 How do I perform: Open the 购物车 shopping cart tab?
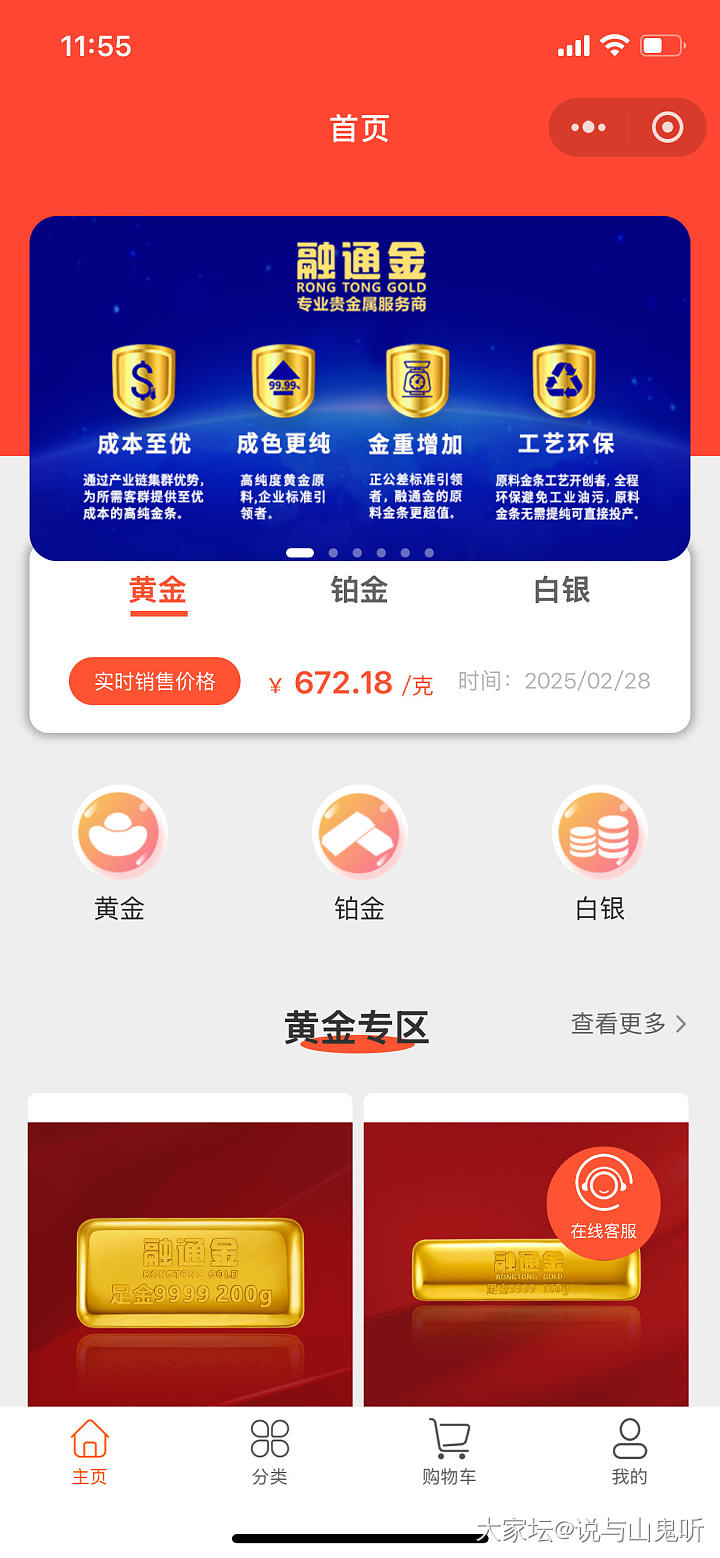tap(449, 1452)
